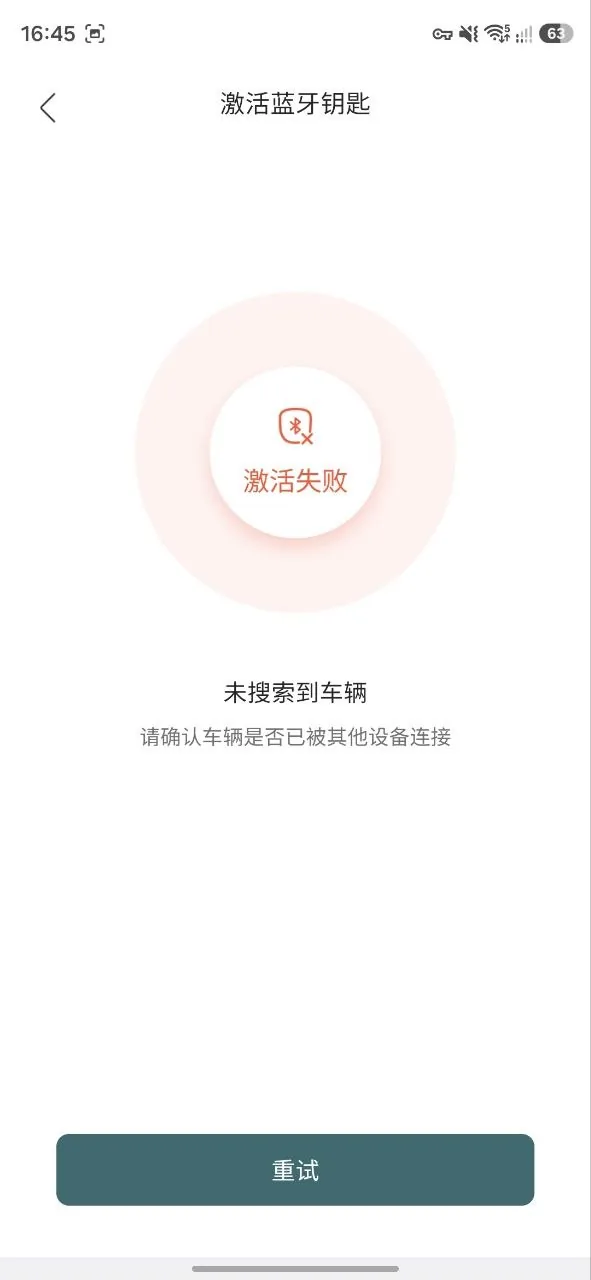
Task: Tap 重试 to retry activation
Action: pyautogui.click(x=295, y=1170)
